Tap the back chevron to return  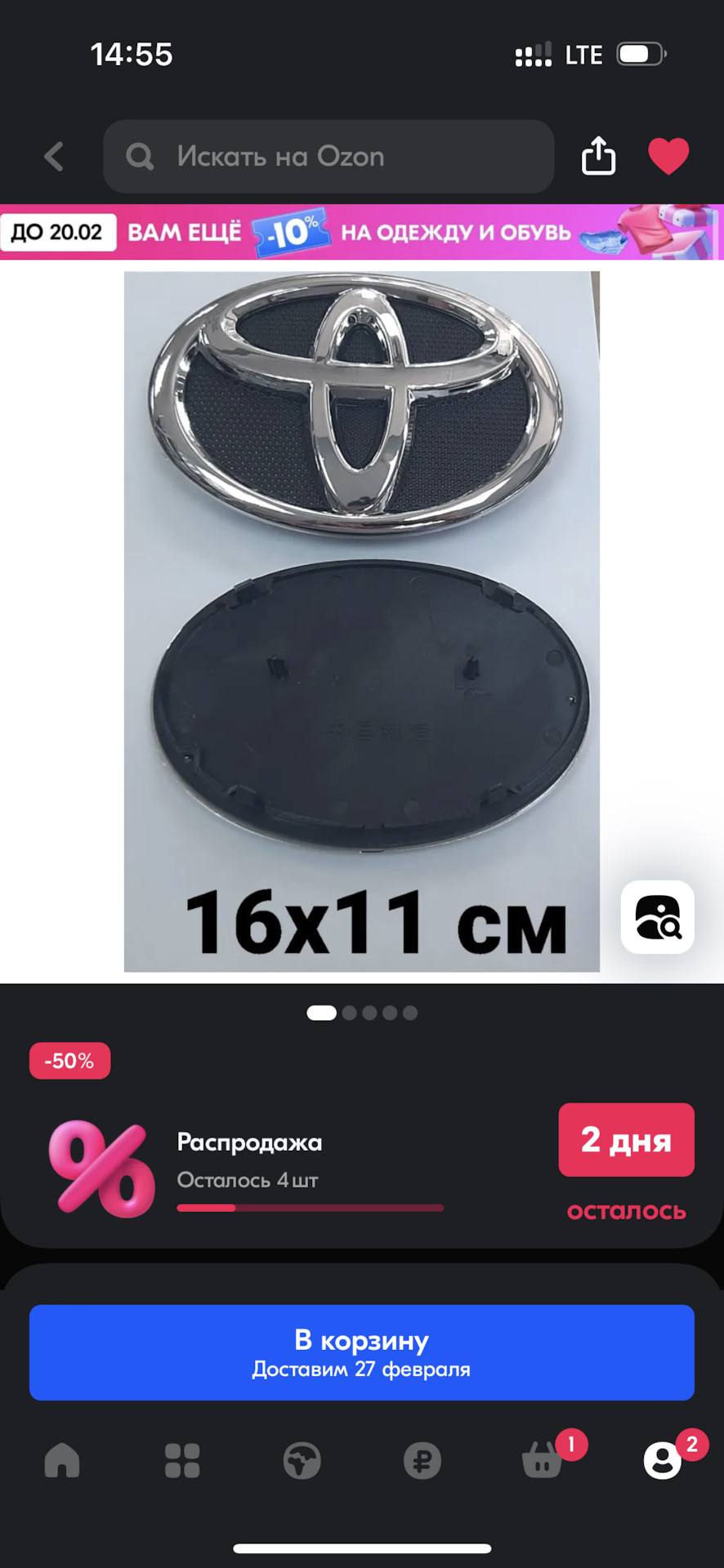tap(52, 156)
